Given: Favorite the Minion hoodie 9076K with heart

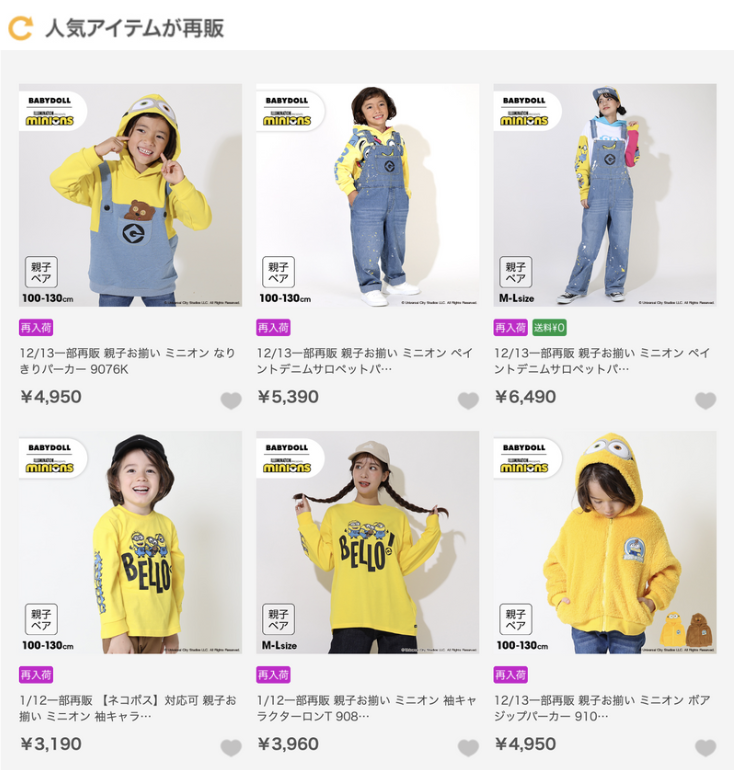Looking at the screenshot, I should [231, 401].
